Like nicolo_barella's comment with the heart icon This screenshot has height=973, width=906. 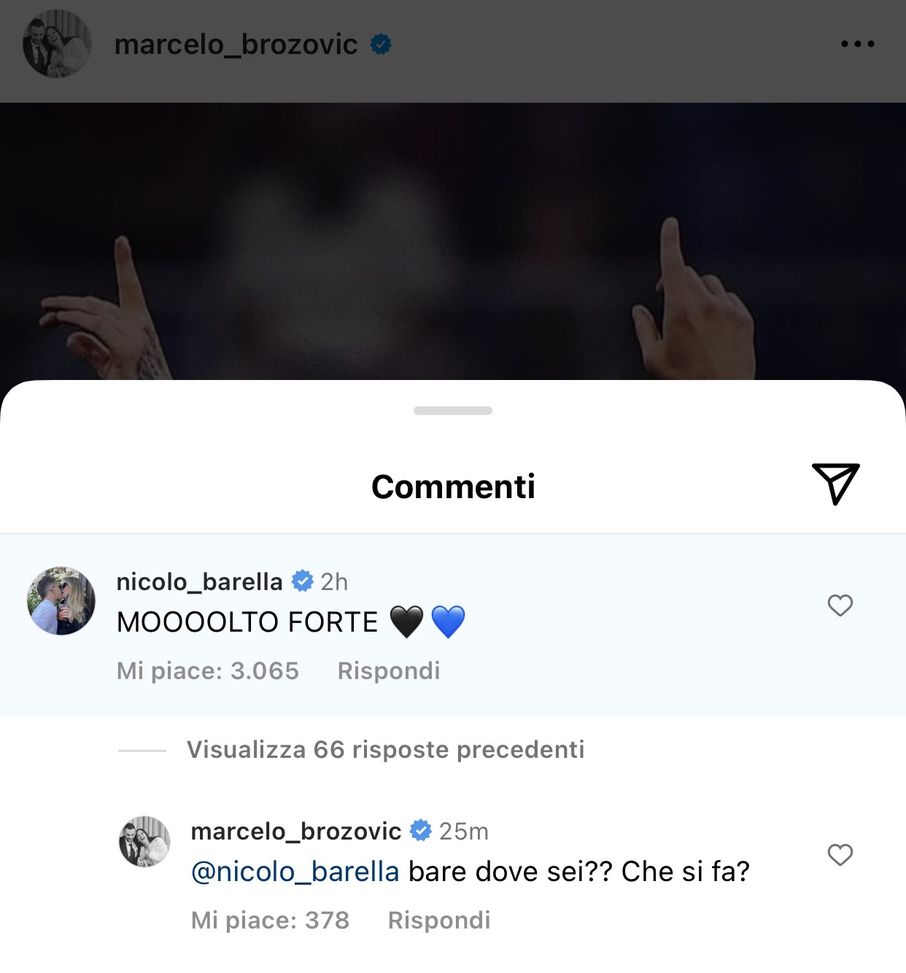coord(839,606)
